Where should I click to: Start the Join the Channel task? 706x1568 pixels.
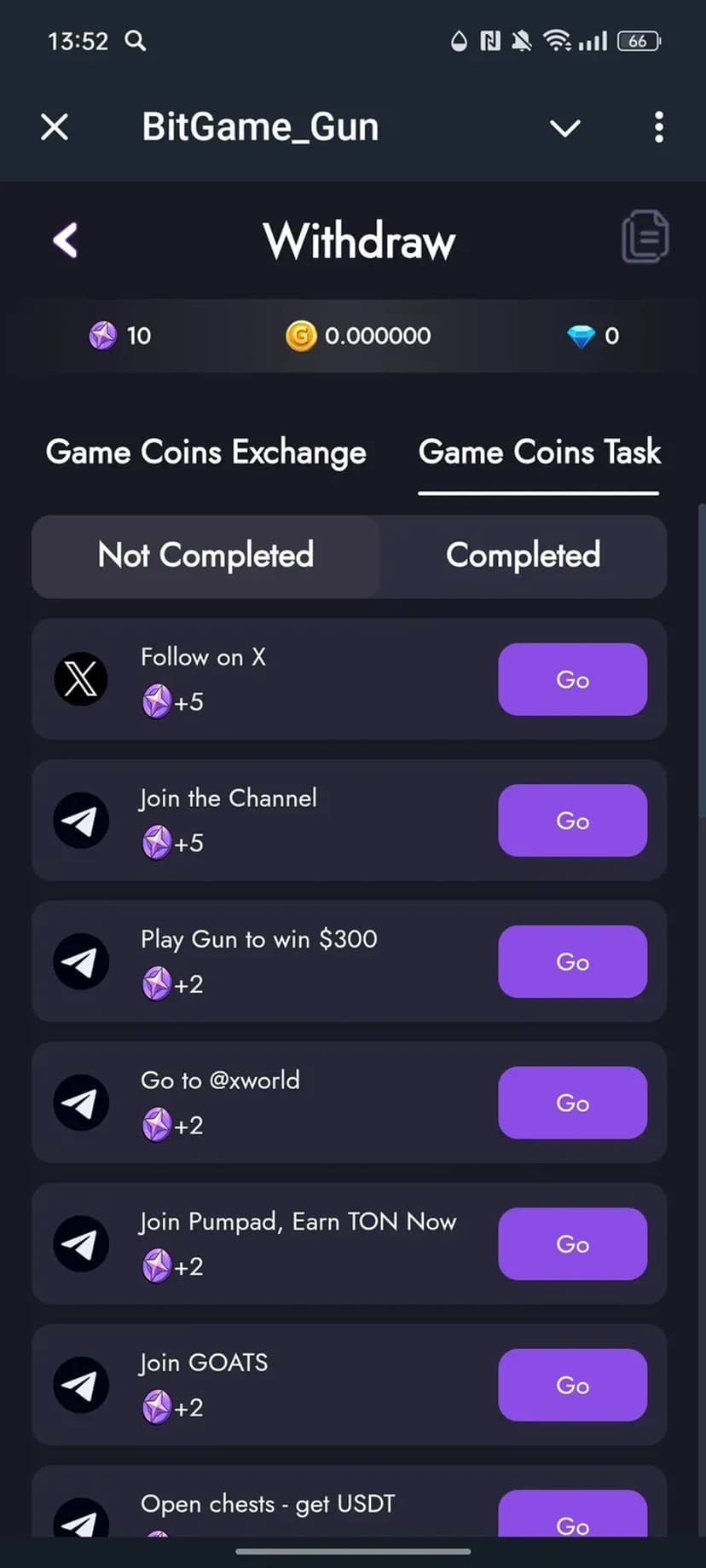(x=572, y=821)
